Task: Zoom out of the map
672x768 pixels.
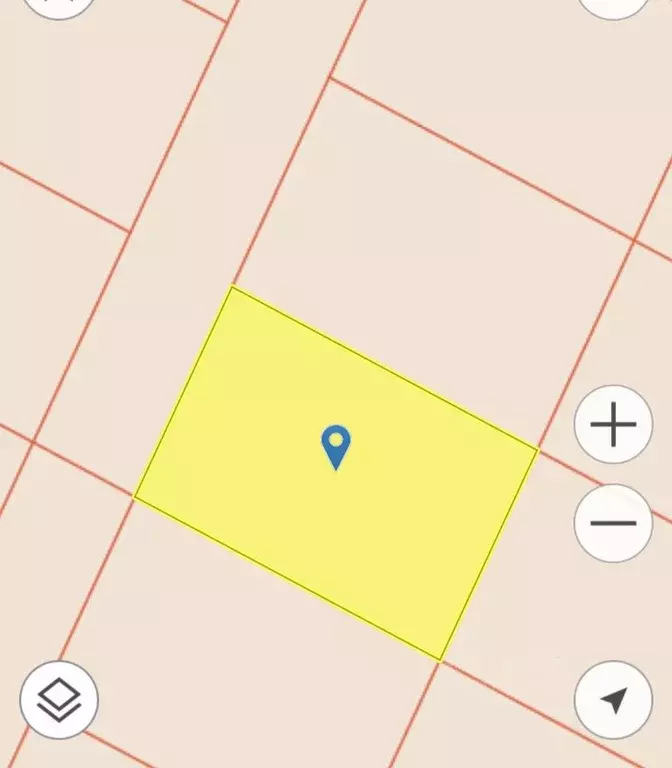Action: pyautogui.click(x=613, y=523)
